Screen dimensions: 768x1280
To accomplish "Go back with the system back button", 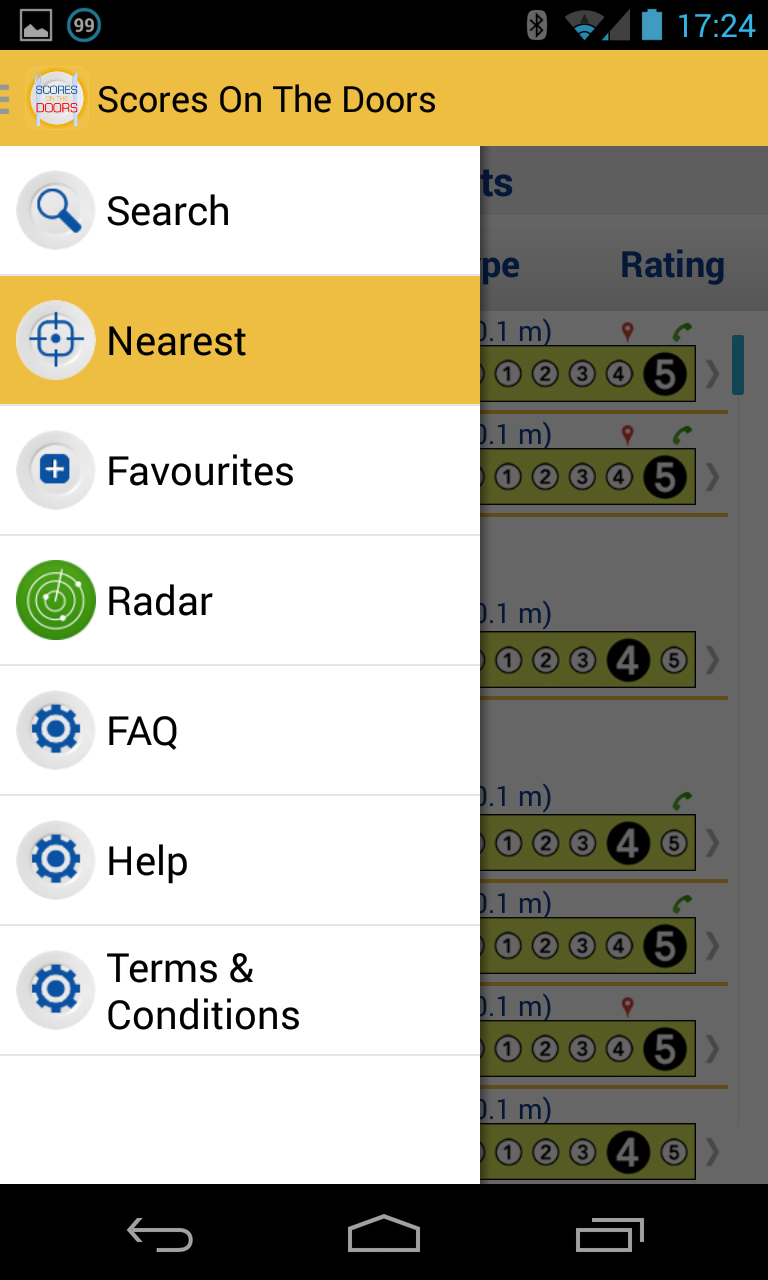I will 160,1234.
